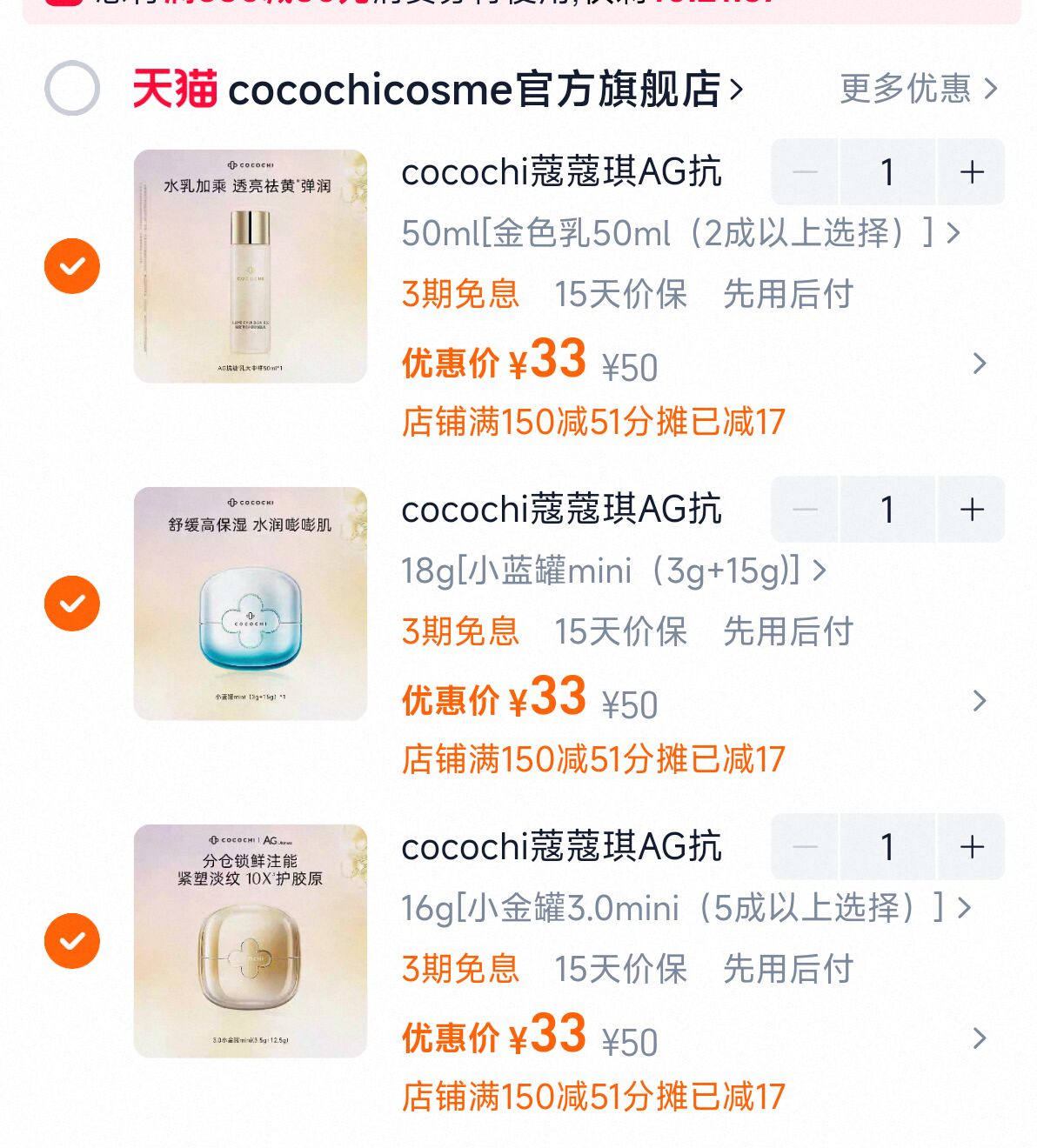Tap the plus icon for 小金罐3.0mini
This screenshot has height=1148, width=1037.
click(969, 848)
